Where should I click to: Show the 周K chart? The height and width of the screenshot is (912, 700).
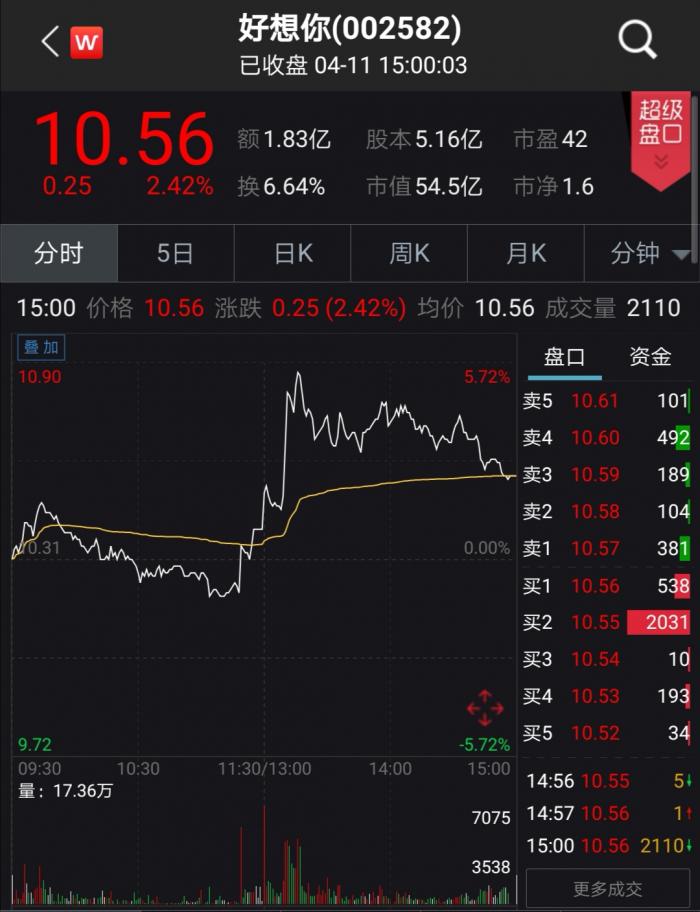(409, 254)
